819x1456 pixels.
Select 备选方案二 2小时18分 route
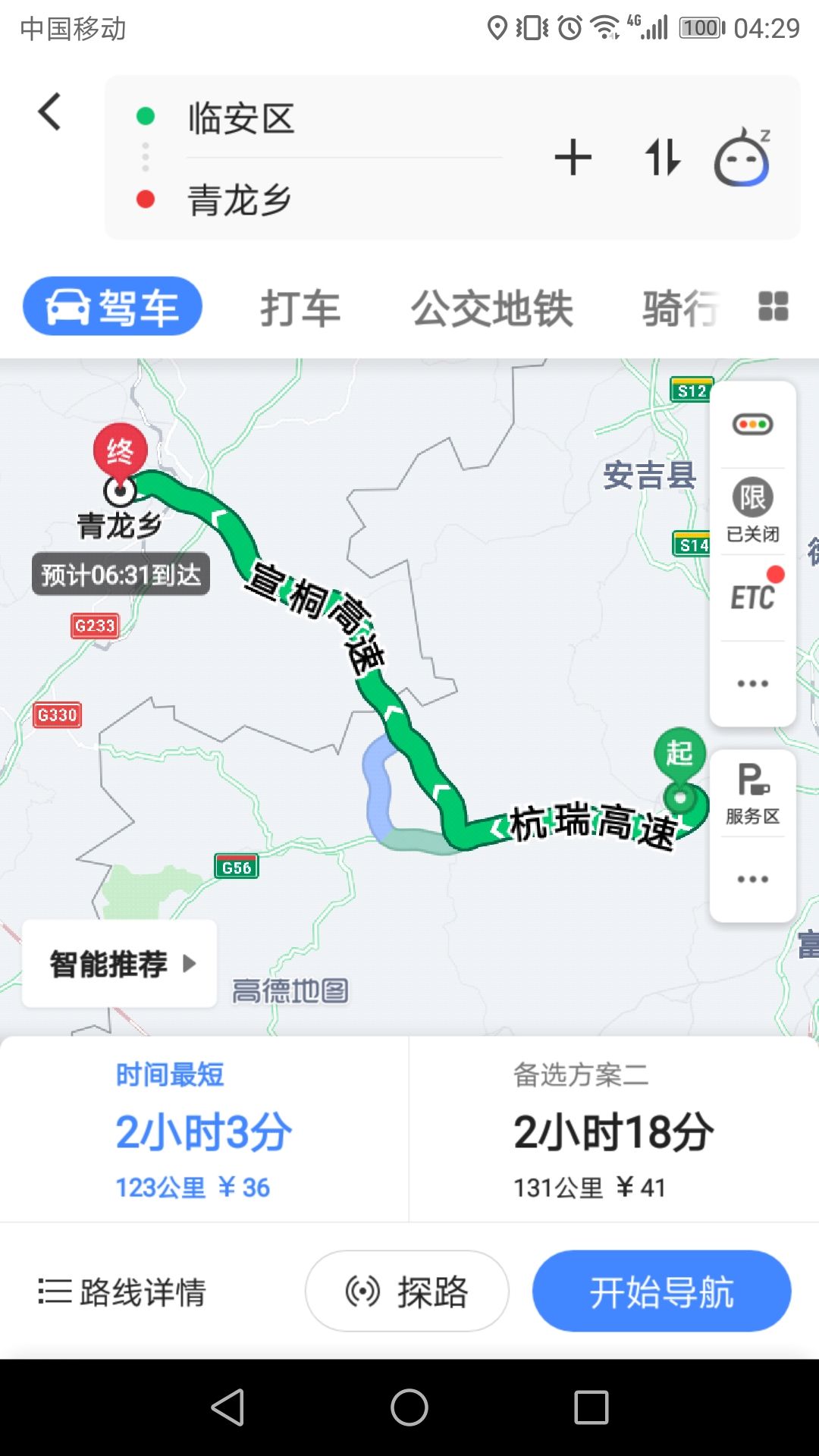[x=613, y=1130]
